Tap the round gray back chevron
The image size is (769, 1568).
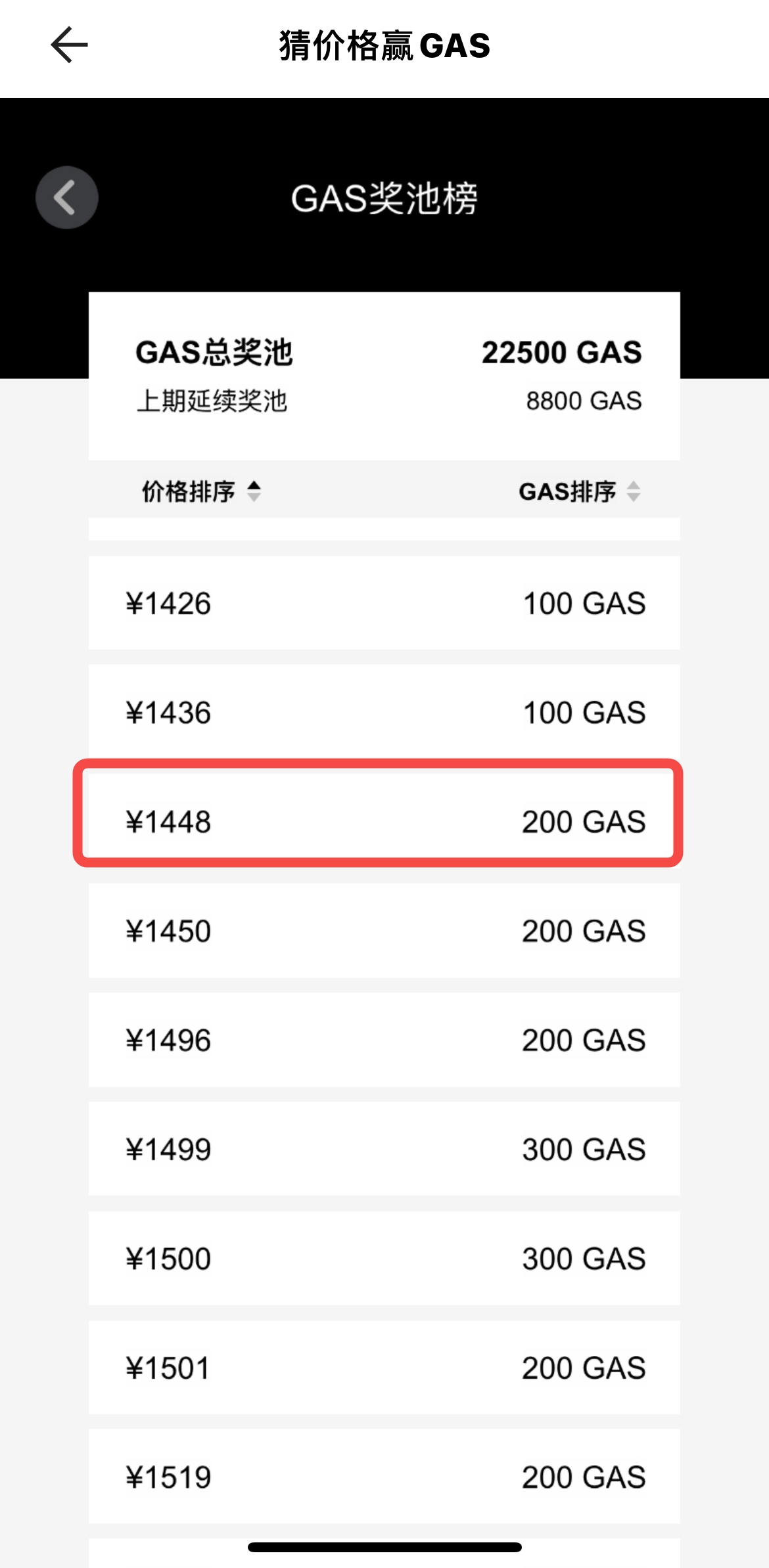pyautogui.click(x=67, y=198)
